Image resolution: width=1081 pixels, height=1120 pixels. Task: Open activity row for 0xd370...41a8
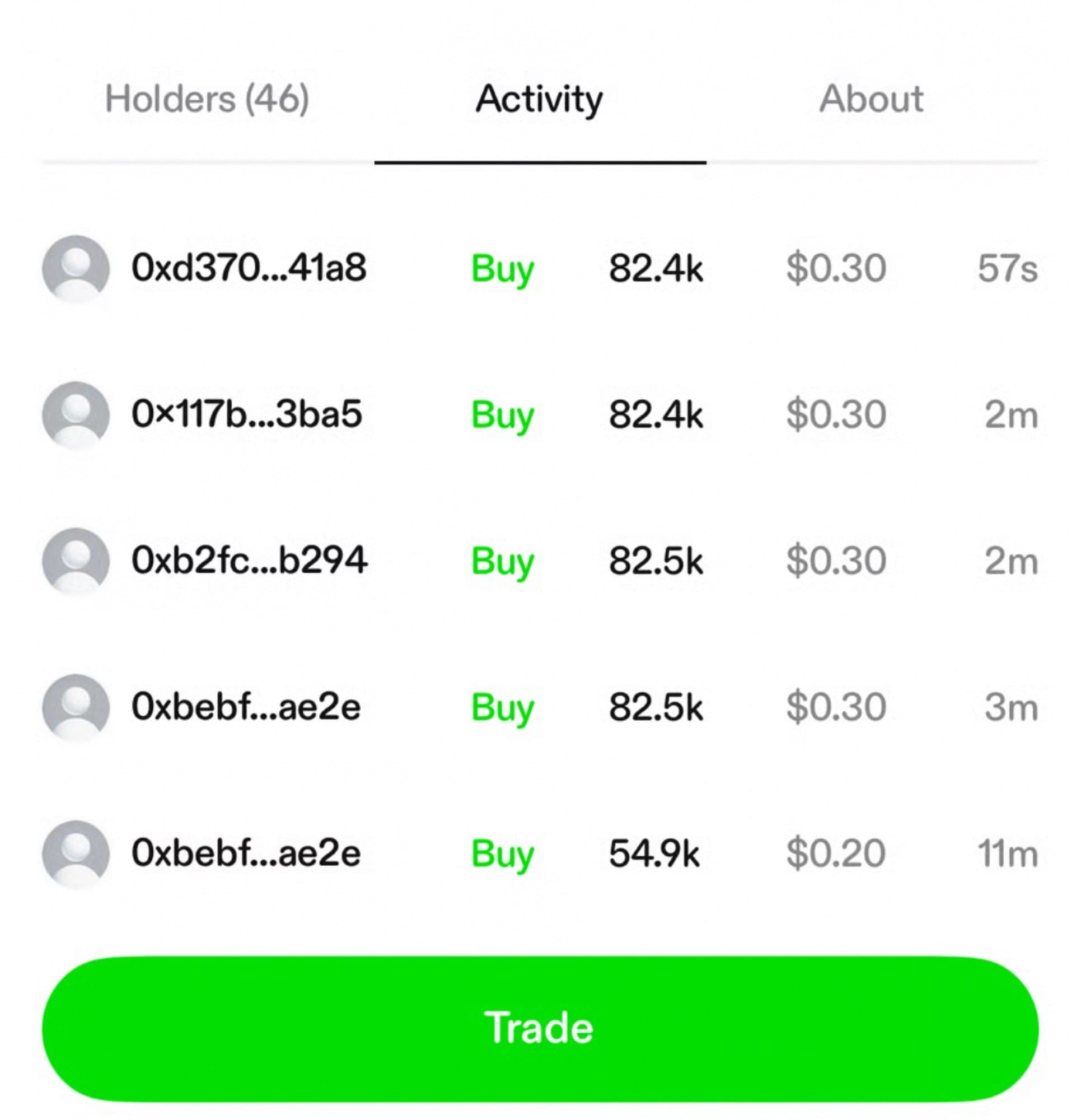click(539, 268)
